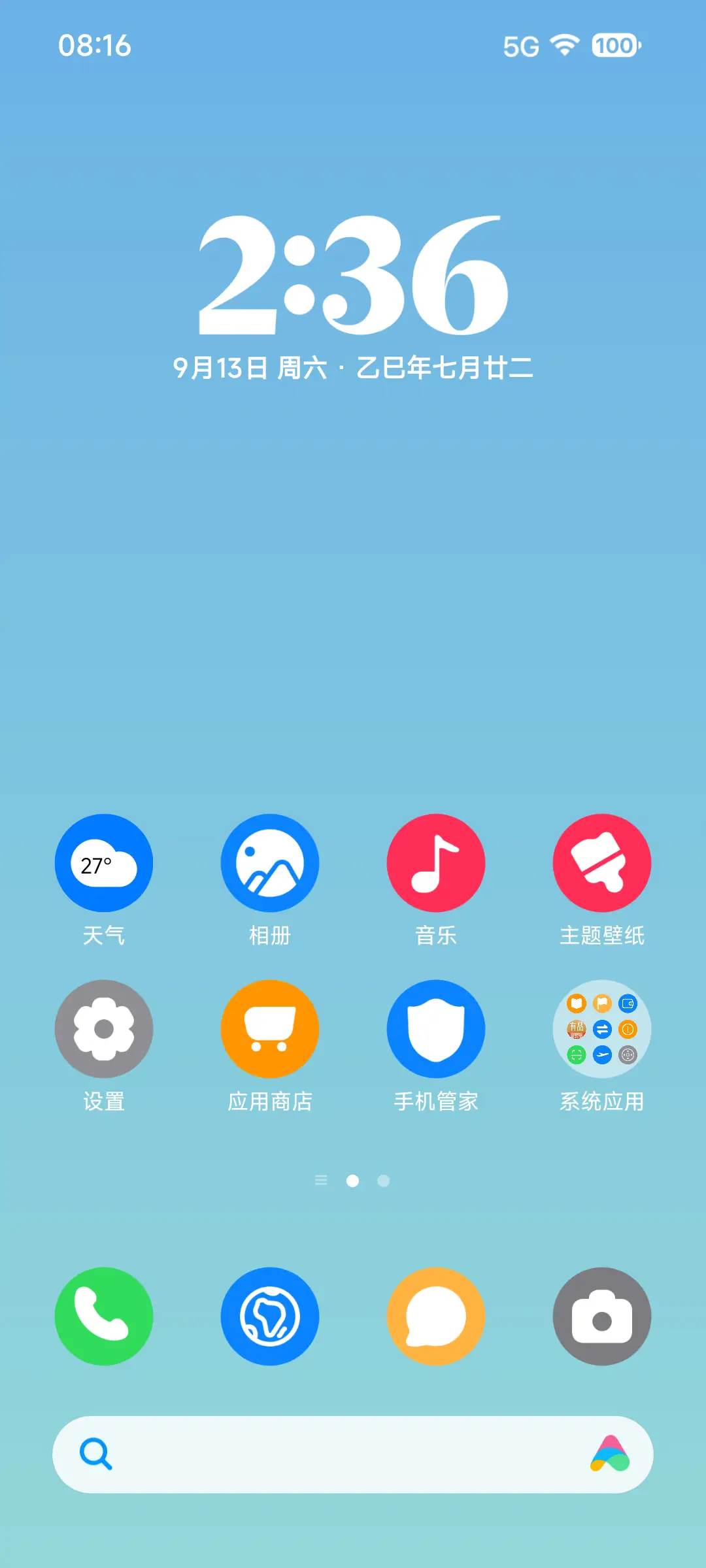Open the 设置 settings app

point(104,1028)
